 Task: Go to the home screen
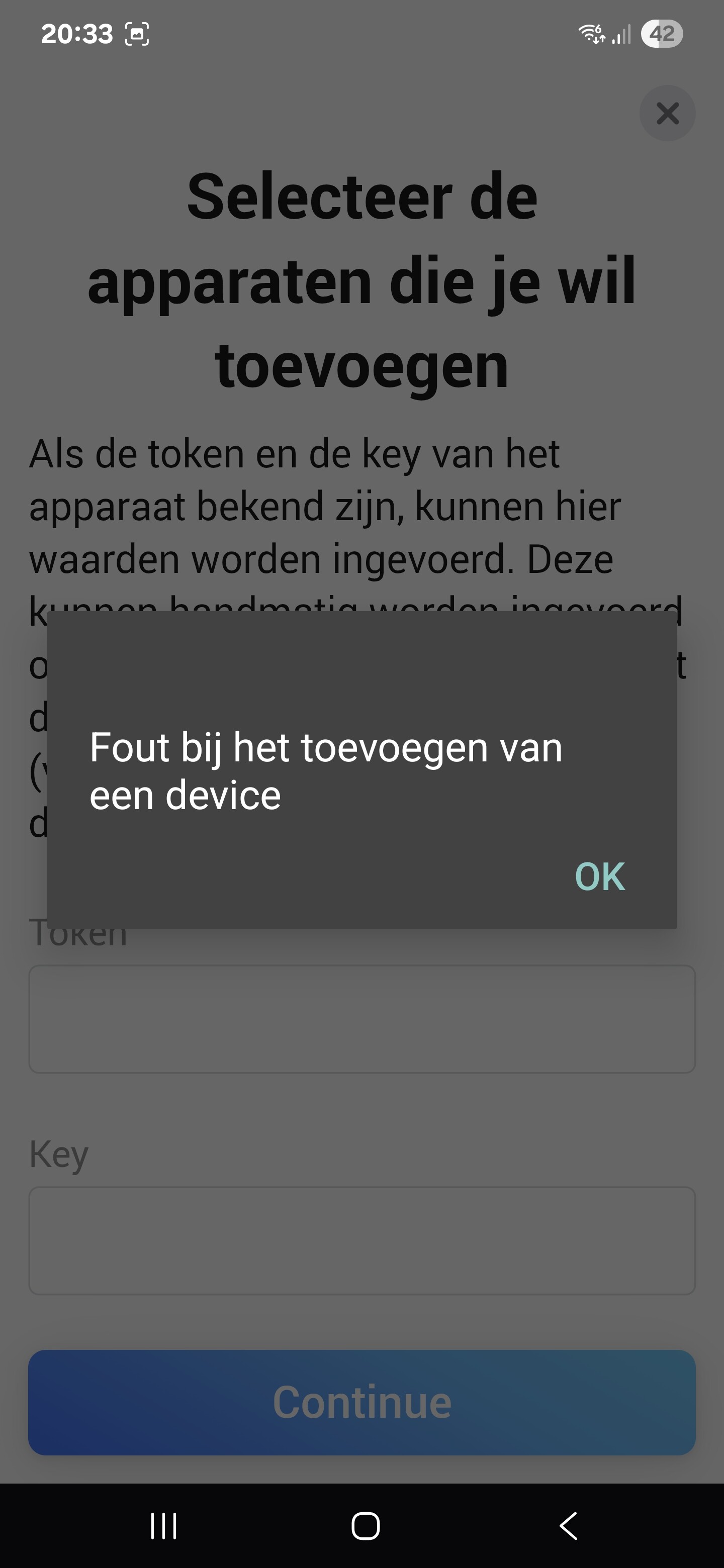(366, 1526)
